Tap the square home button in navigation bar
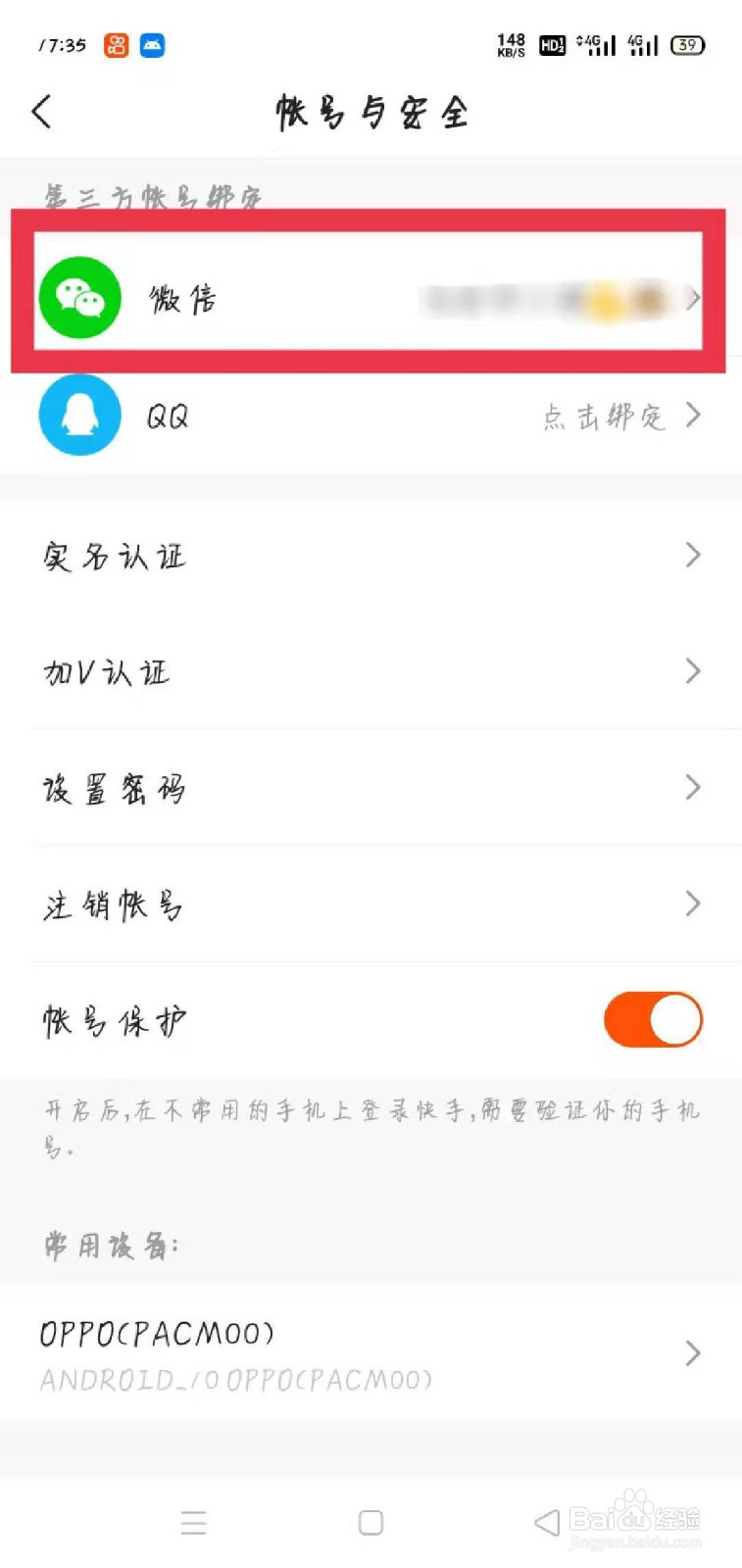The width and height of the screenshot is (742, 1568). click(x=371, y=1522)
